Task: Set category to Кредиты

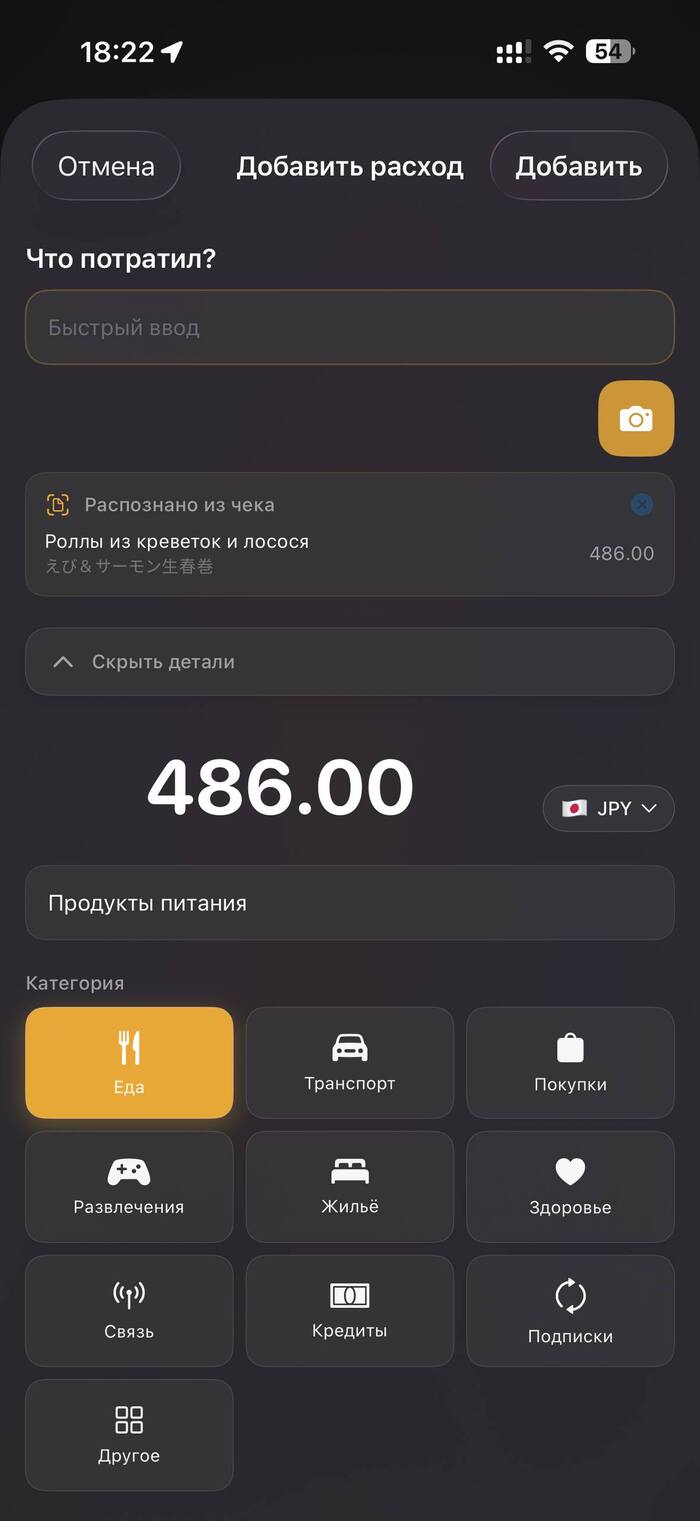Action: coord(349,1310)
